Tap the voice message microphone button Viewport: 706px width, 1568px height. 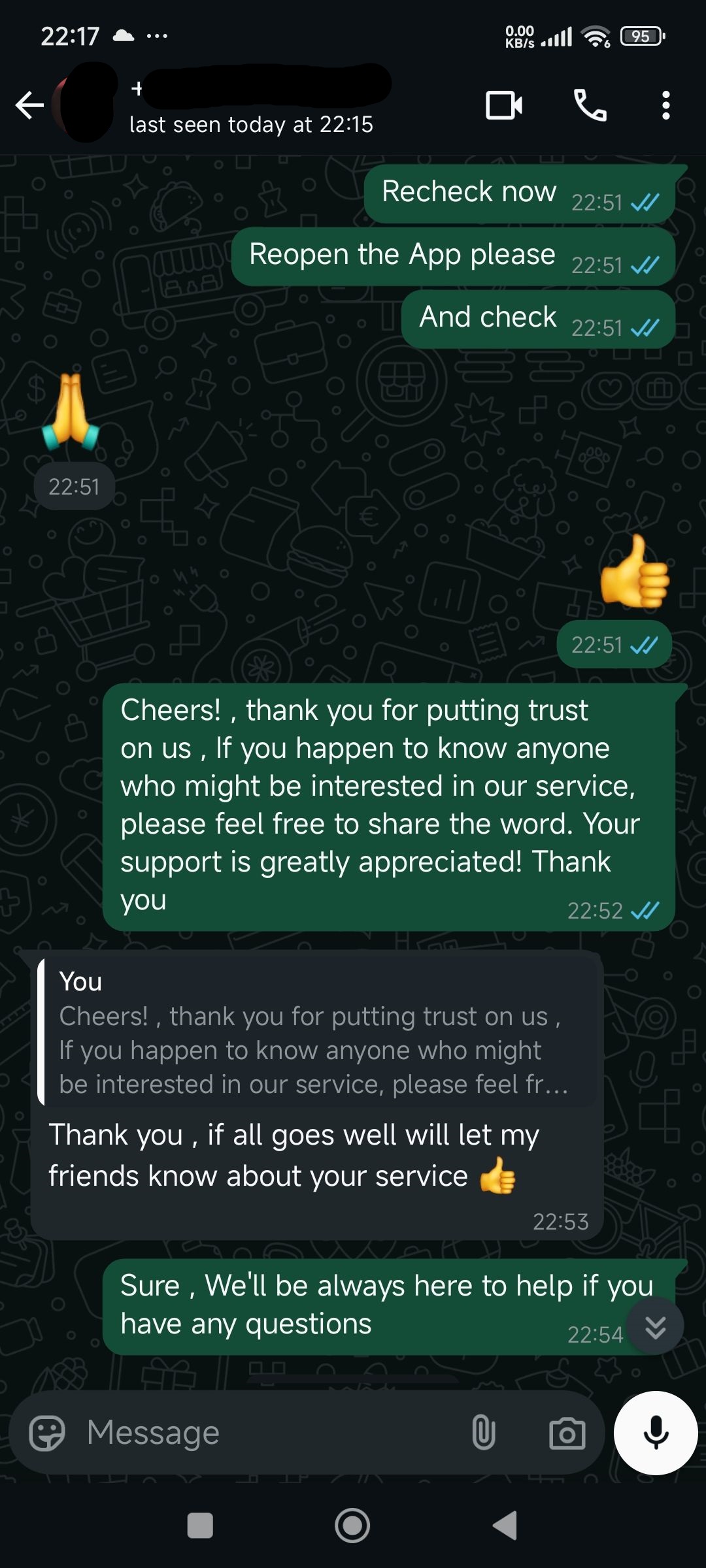tap(656, 1433)
